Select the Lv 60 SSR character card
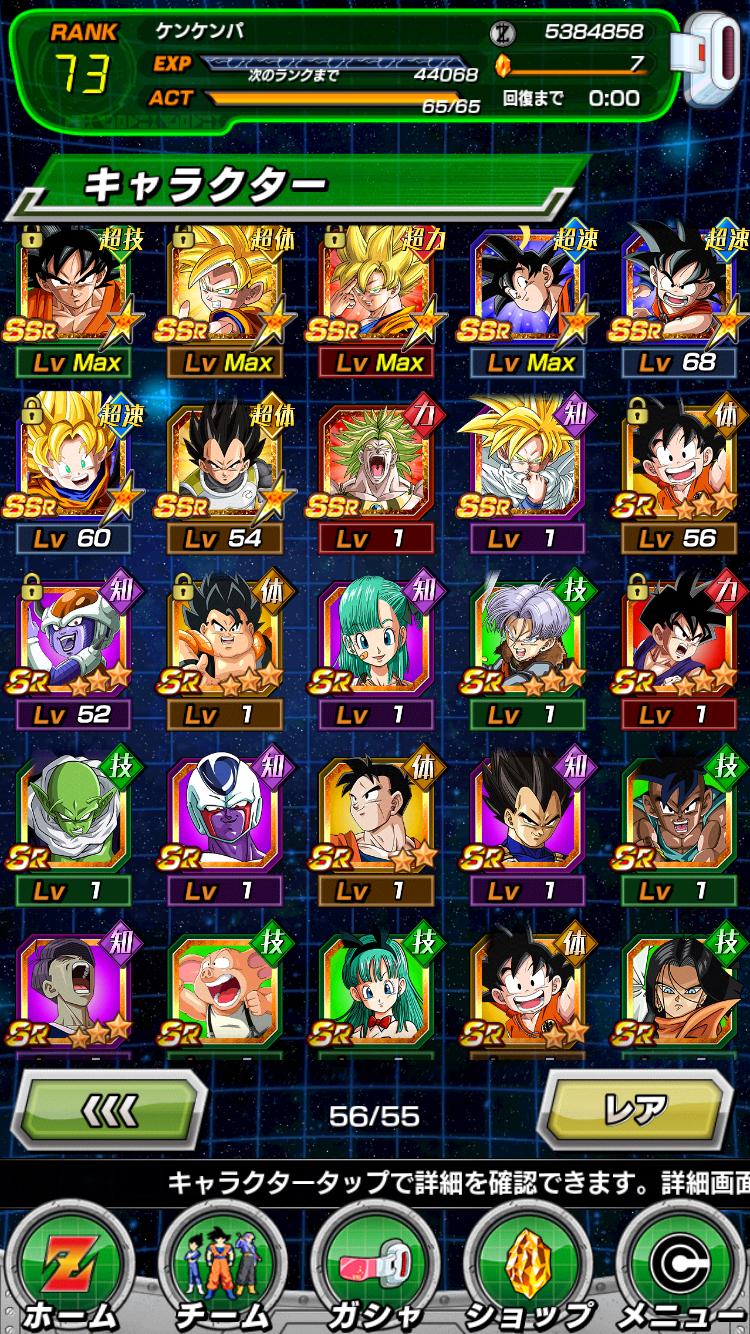The height and width of the screenshot is (1334, 750). tap(73, 472)
